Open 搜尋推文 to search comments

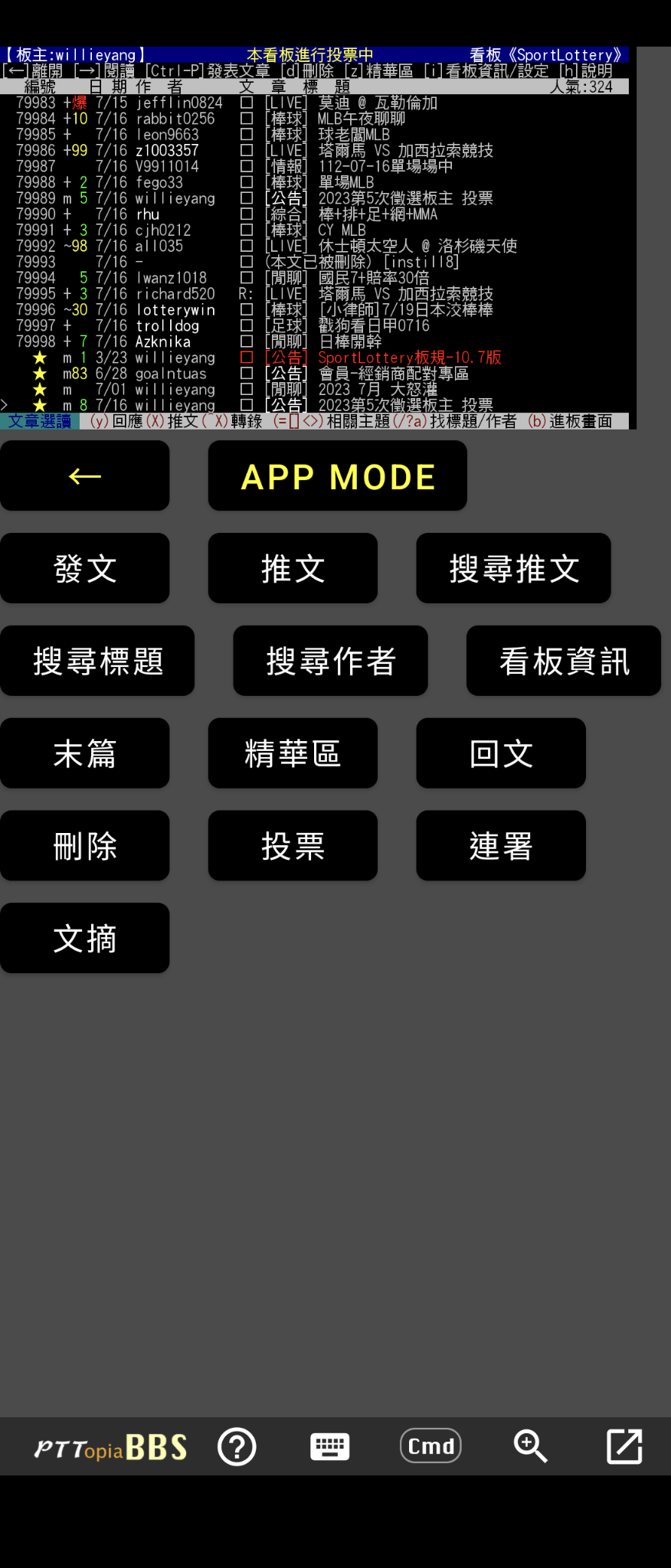click(x=513, y=568)
